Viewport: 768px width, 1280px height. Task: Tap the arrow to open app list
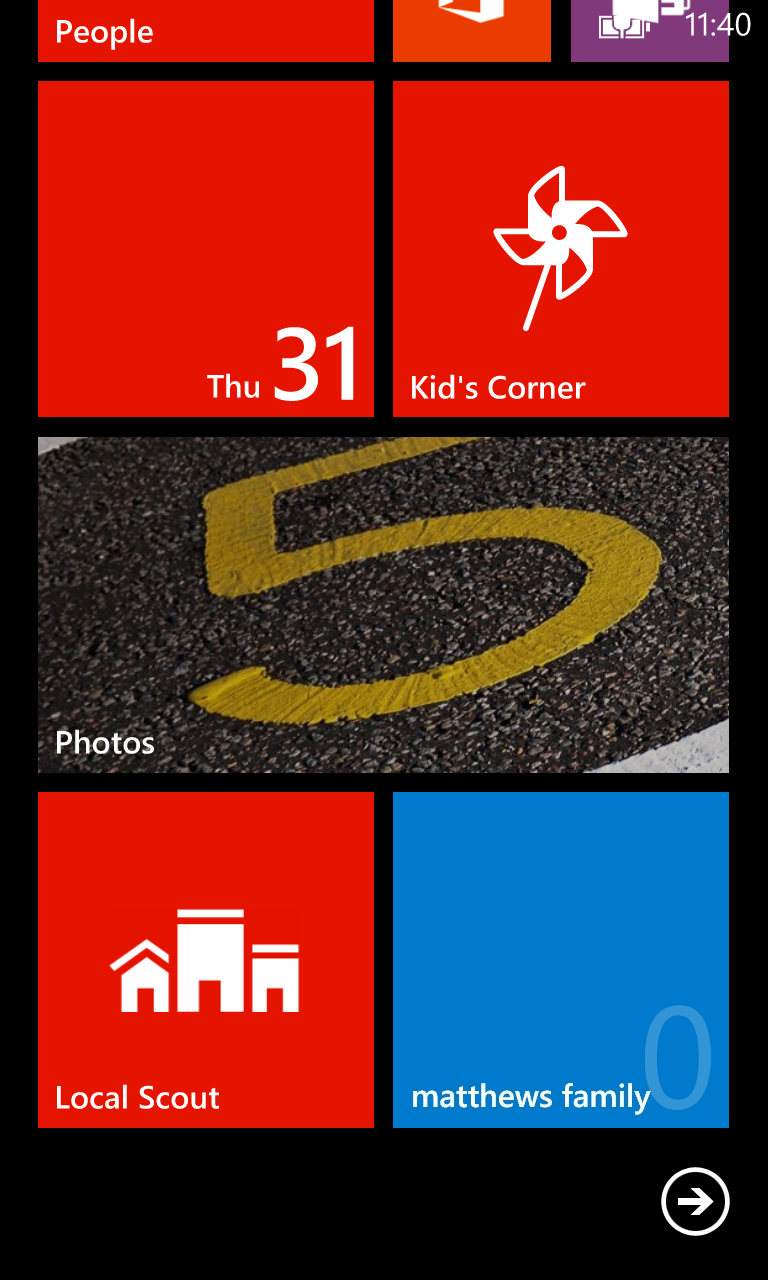pos(695,1201)
